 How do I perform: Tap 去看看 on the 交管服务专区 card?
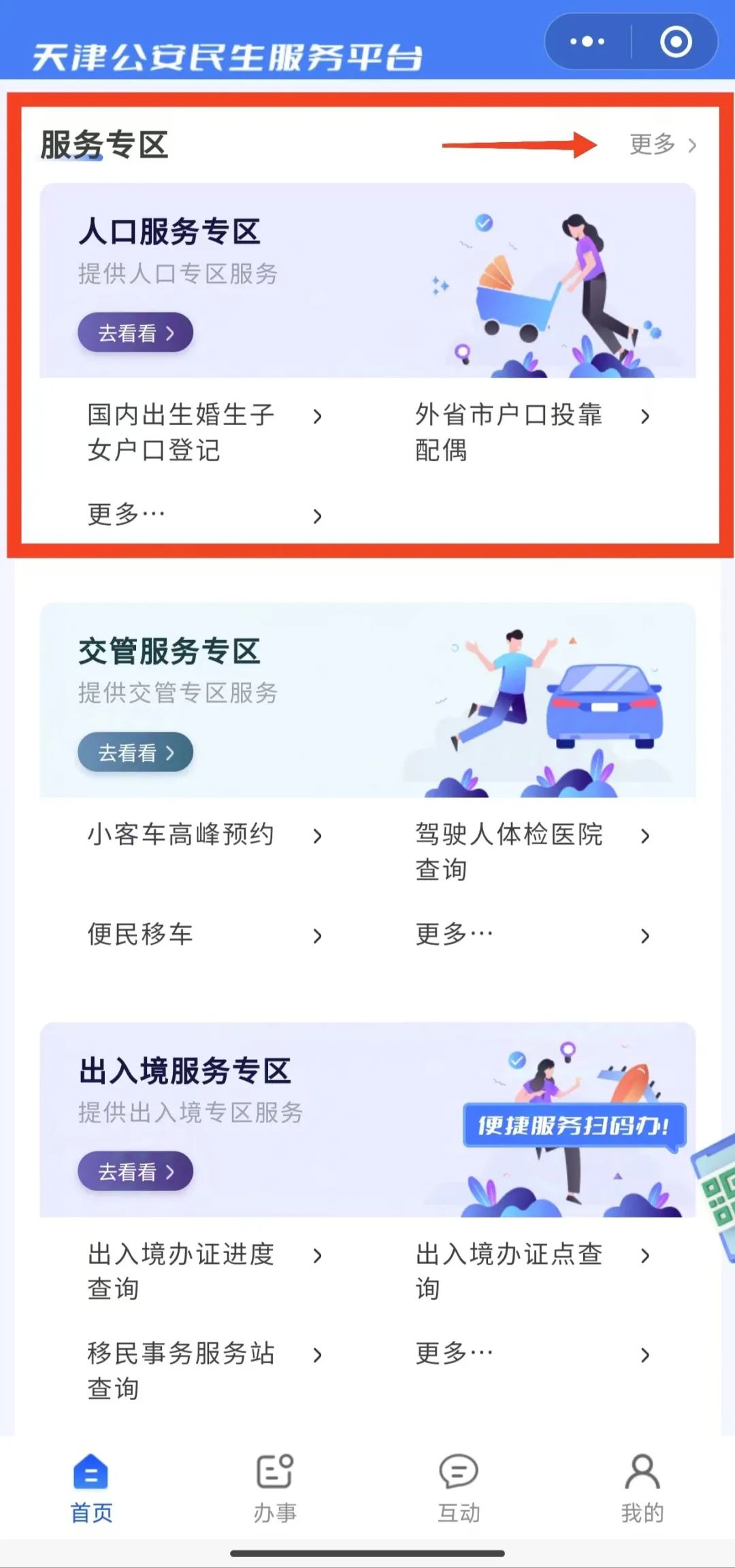pyautogui.click(x=135, y=752)
